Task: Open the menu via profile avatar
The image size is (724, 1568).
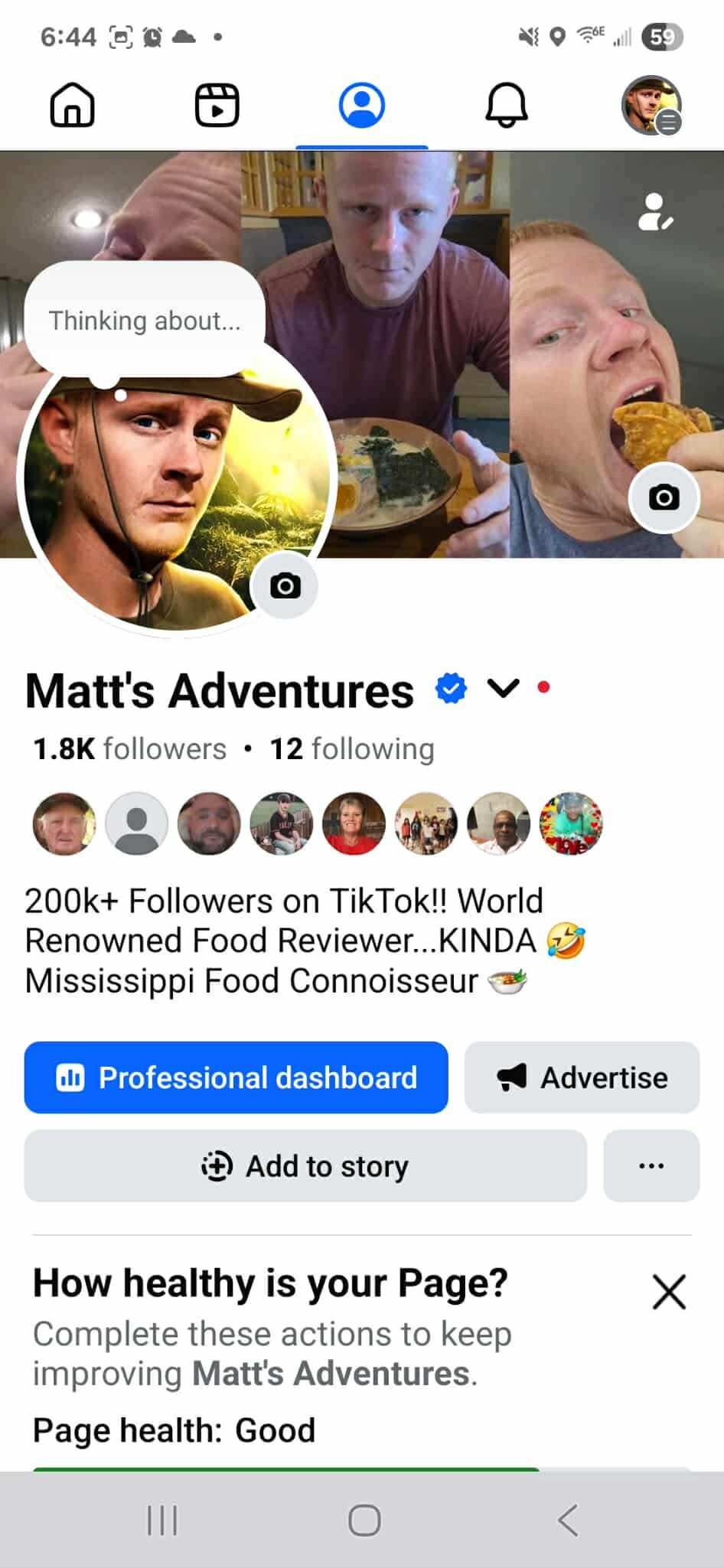Action: pos(651,105)
